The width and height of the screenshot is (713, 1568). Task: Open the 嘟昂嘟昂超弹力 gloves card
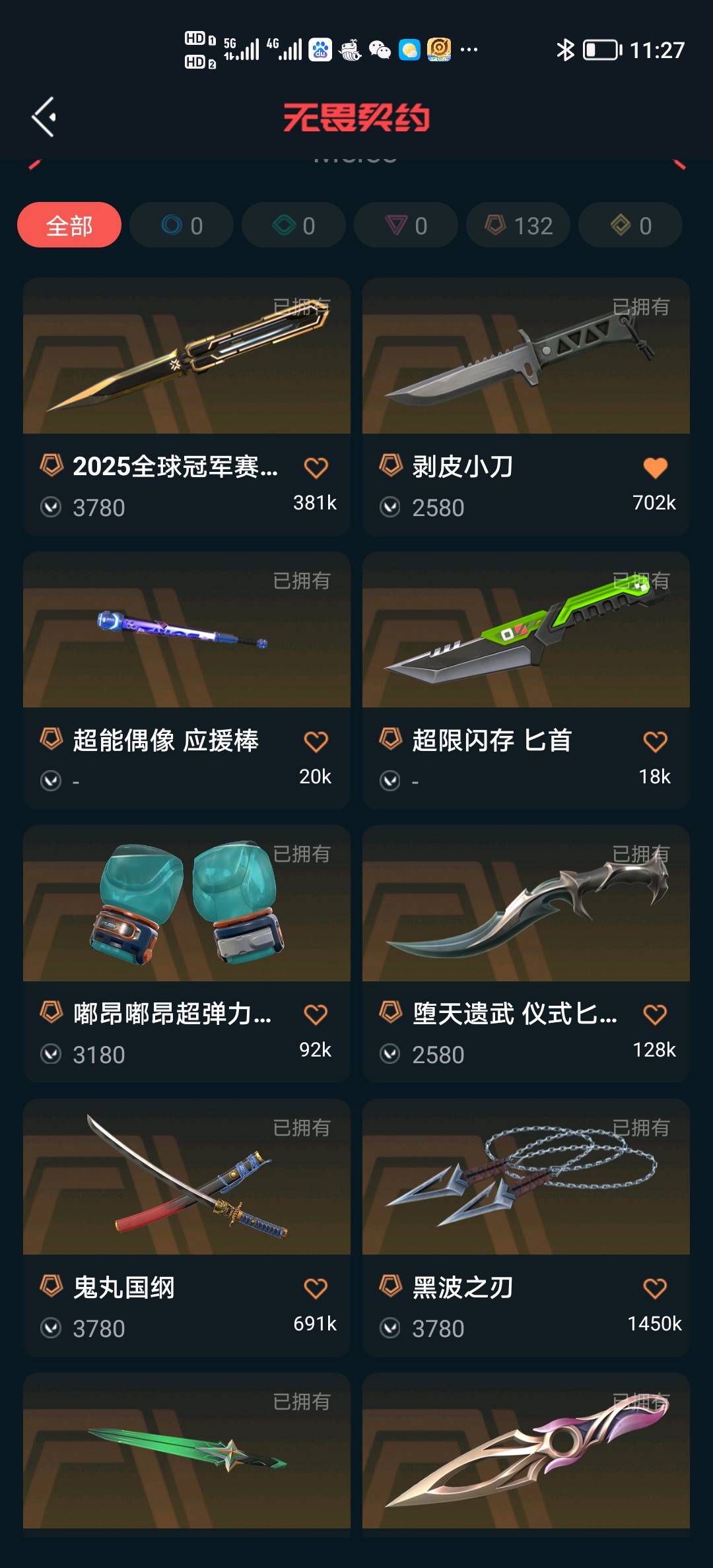pos(187,904)
